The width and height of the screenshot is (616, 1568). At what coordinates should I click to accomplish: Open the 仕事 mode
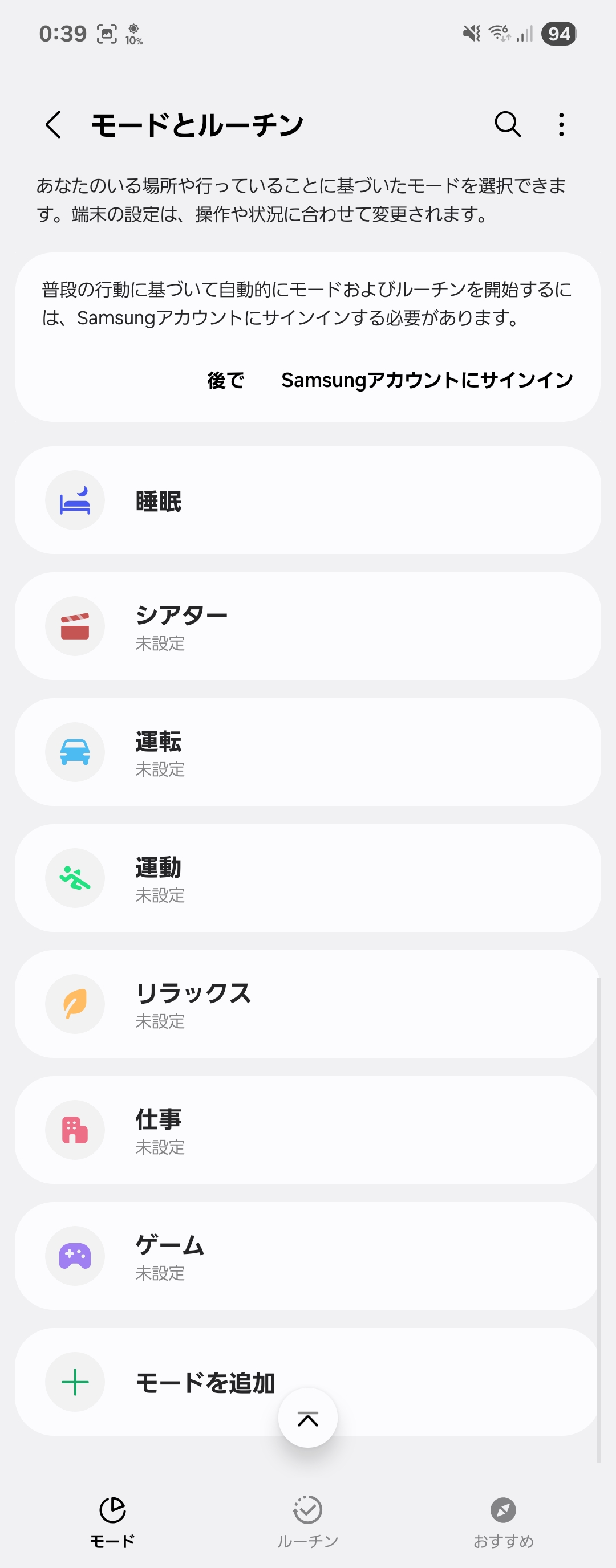pyautogui.click(x=307, y=1130)
